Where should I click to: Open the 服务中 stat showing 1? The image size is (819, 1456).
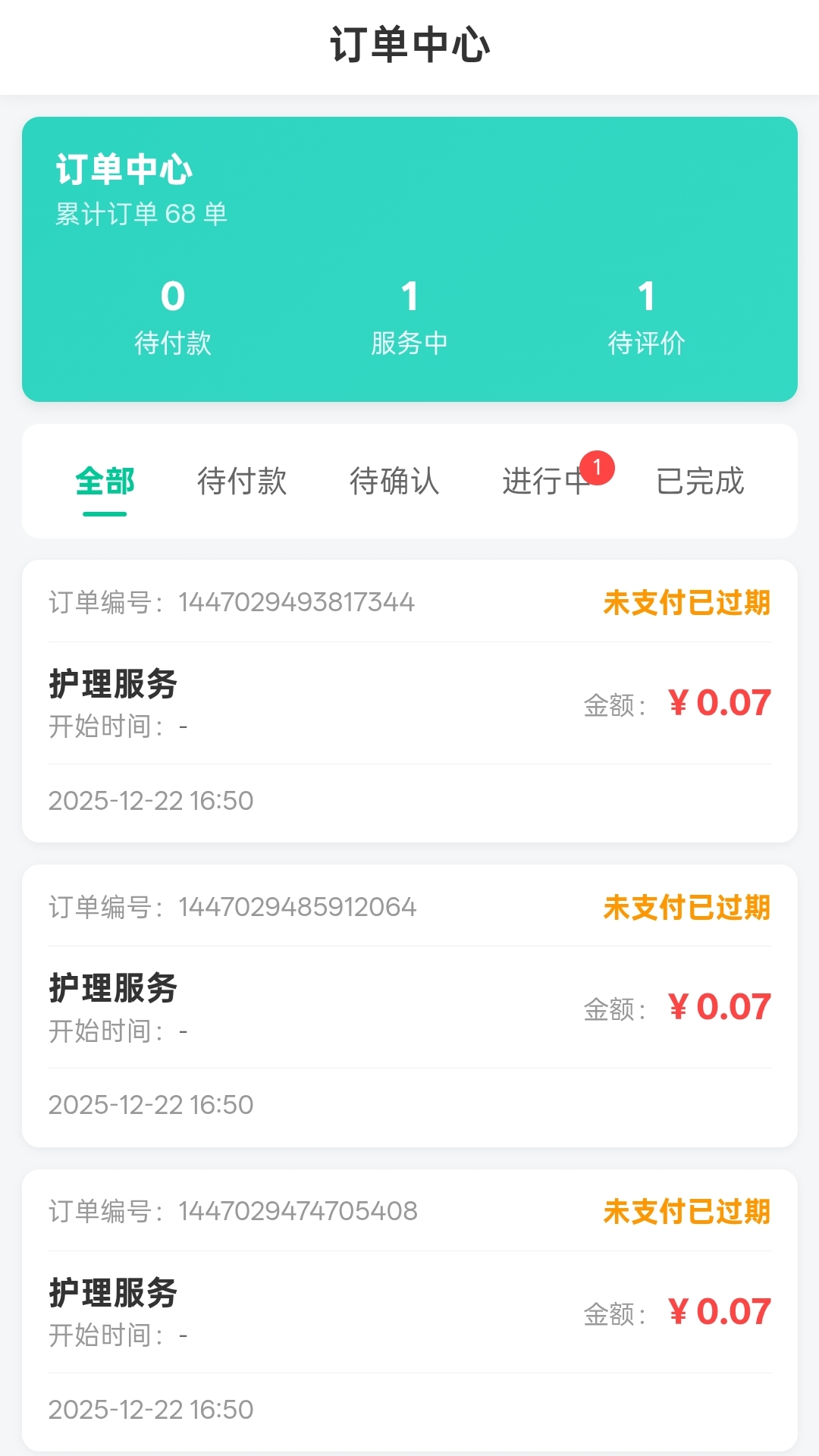click(410, 318)
